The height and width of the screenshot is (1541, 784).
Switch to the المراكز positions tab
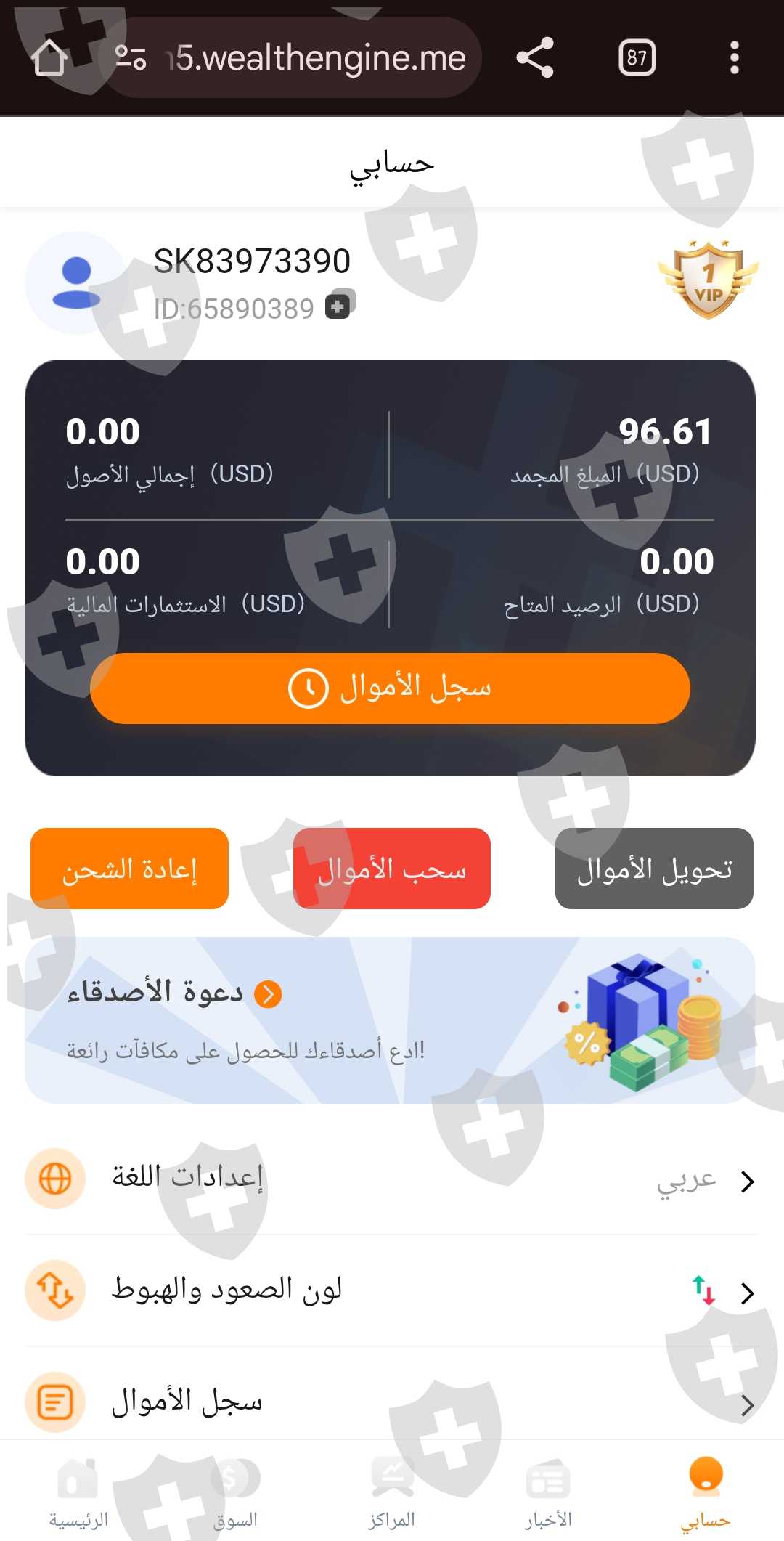392,1493
